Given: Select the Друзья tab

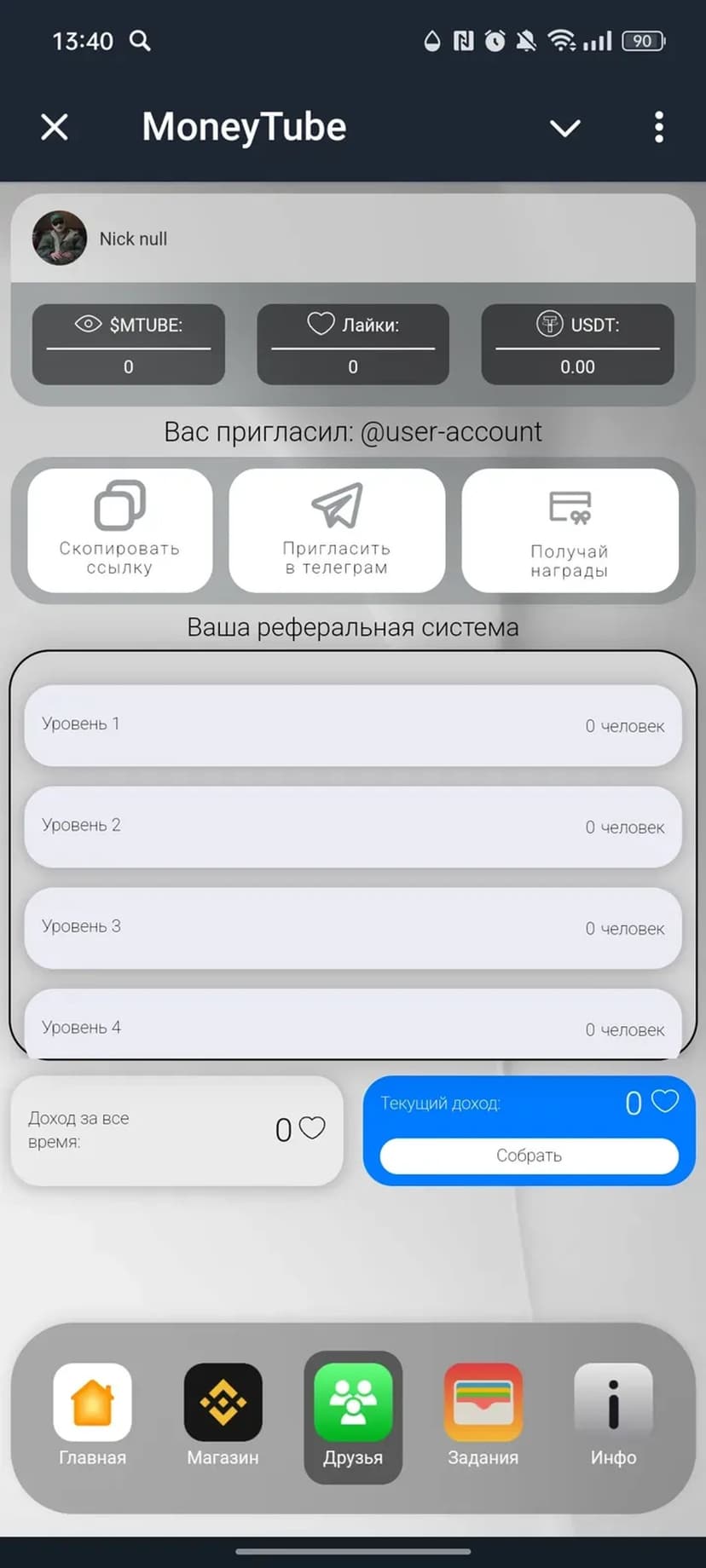Looking at the screenshot, I should (x=353, y=1415).
